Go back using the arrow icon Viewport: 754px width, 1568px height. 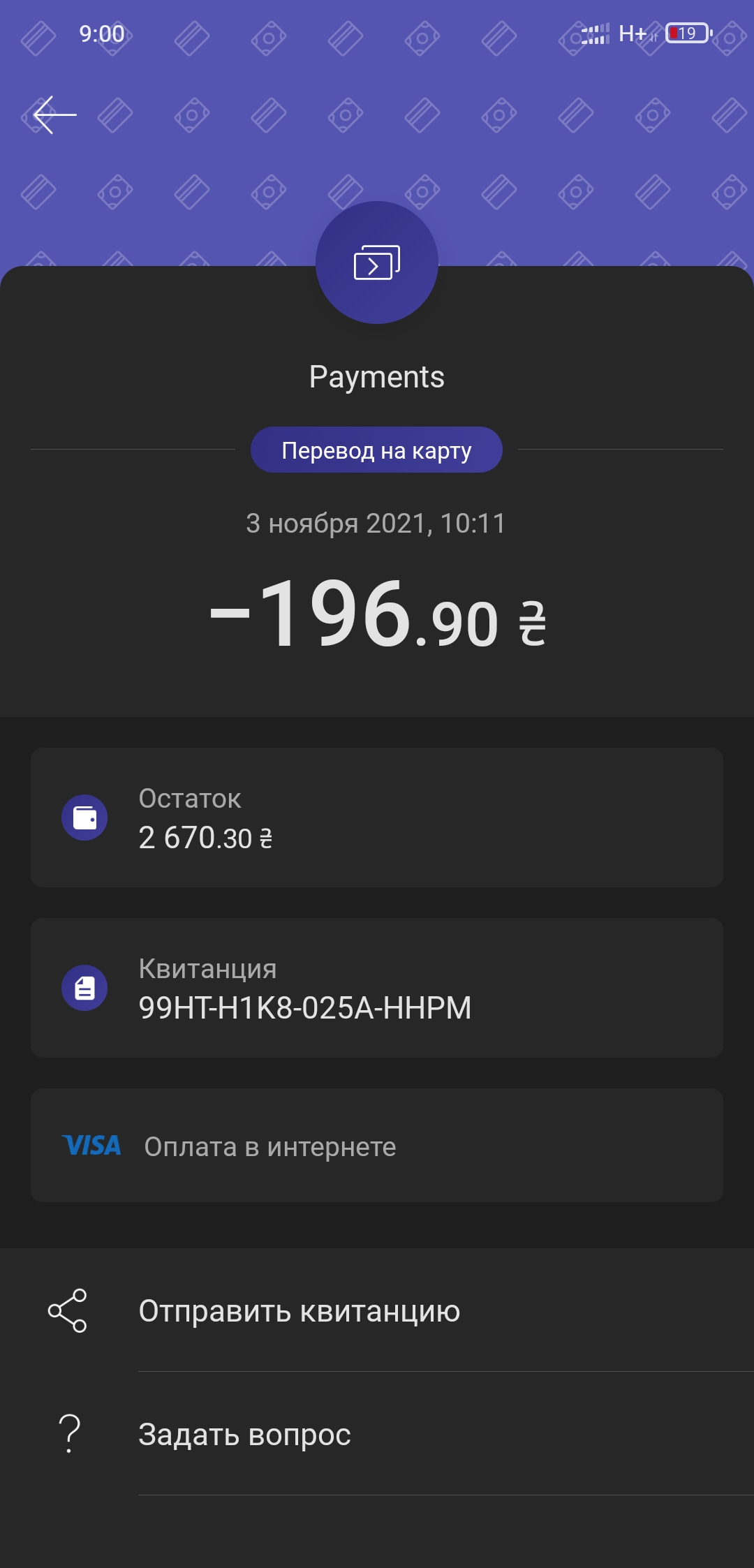click(x=54, y=115)
